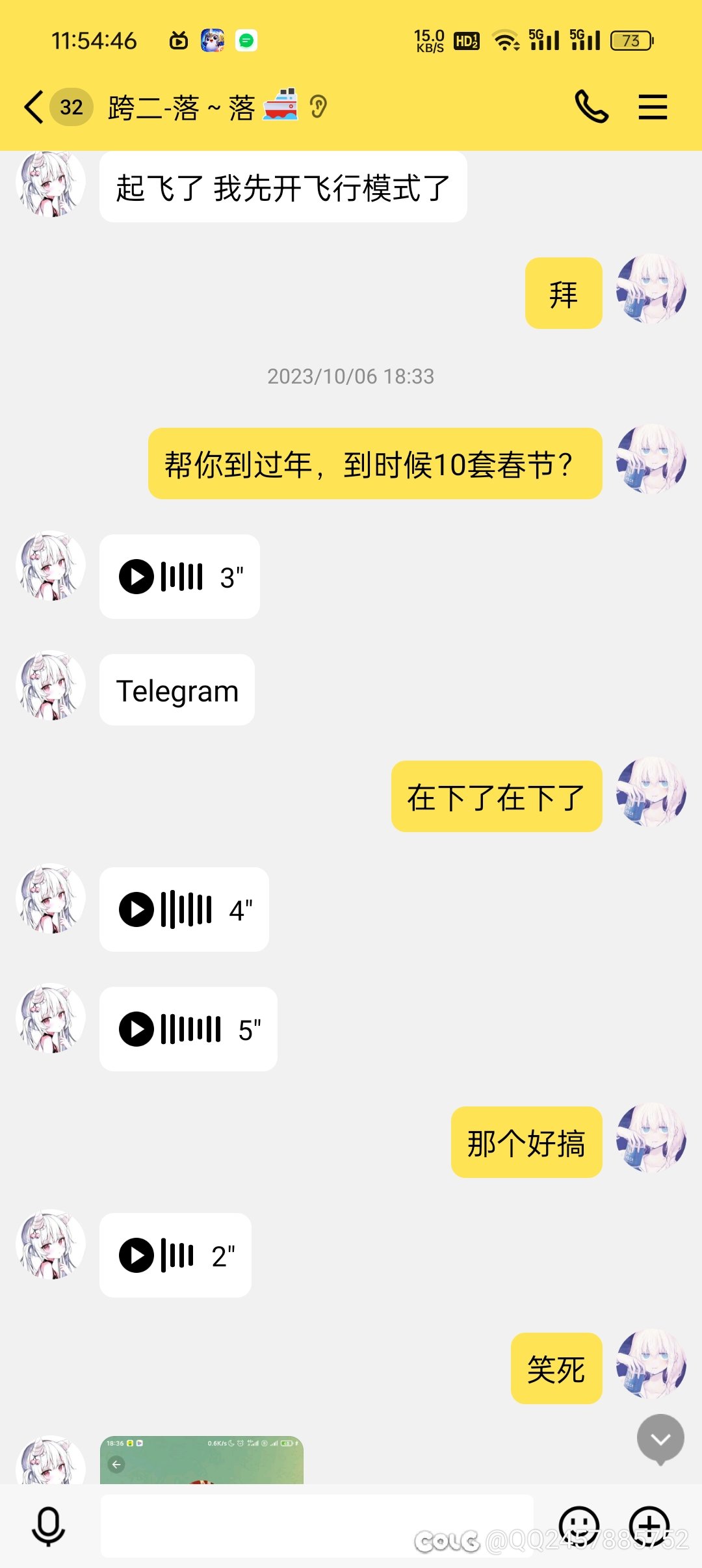This screenshot has height=1568, width=702.
Task: Play the 4-second voice message
Action: [x=136, y=909]
